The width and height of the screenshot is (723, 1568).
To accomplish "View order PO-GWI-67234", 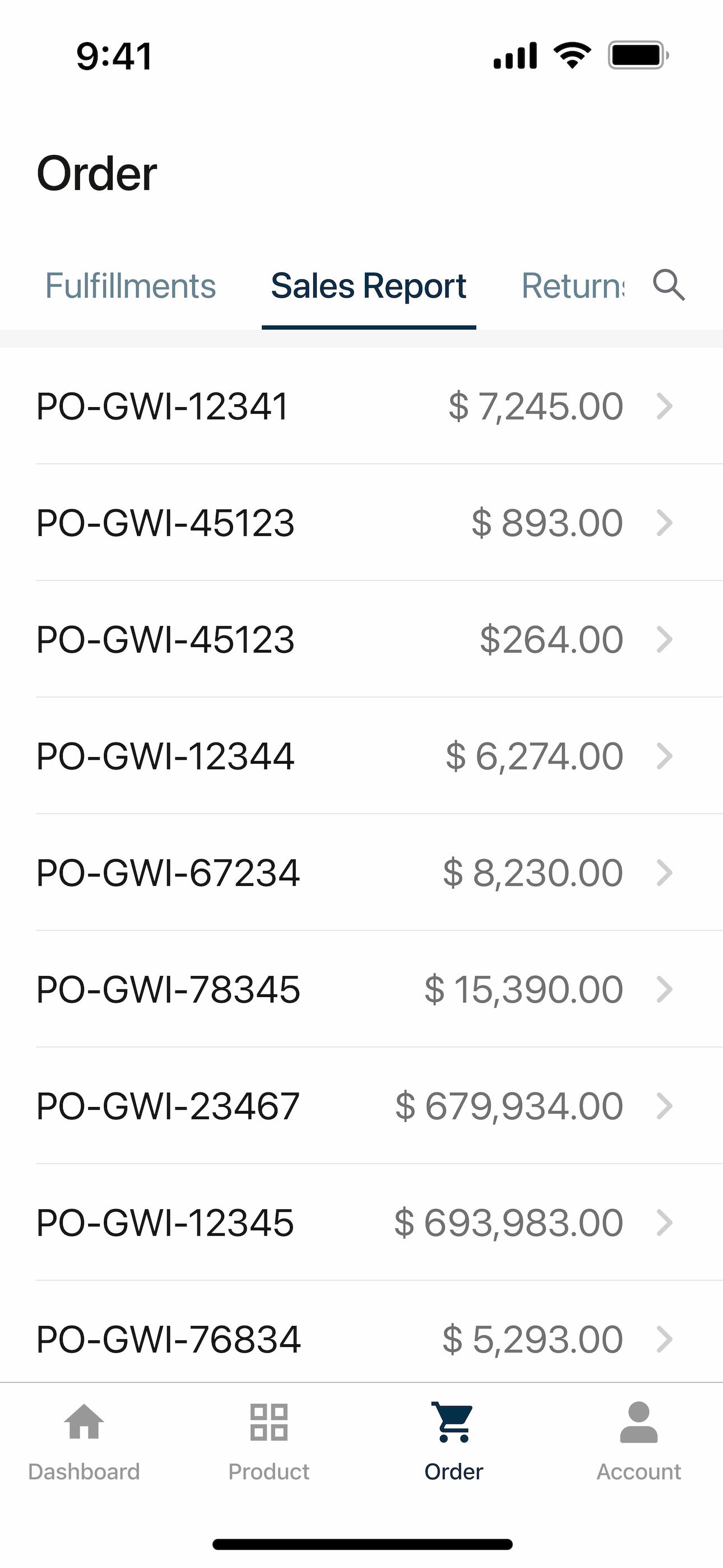I will tap(361, 872).
